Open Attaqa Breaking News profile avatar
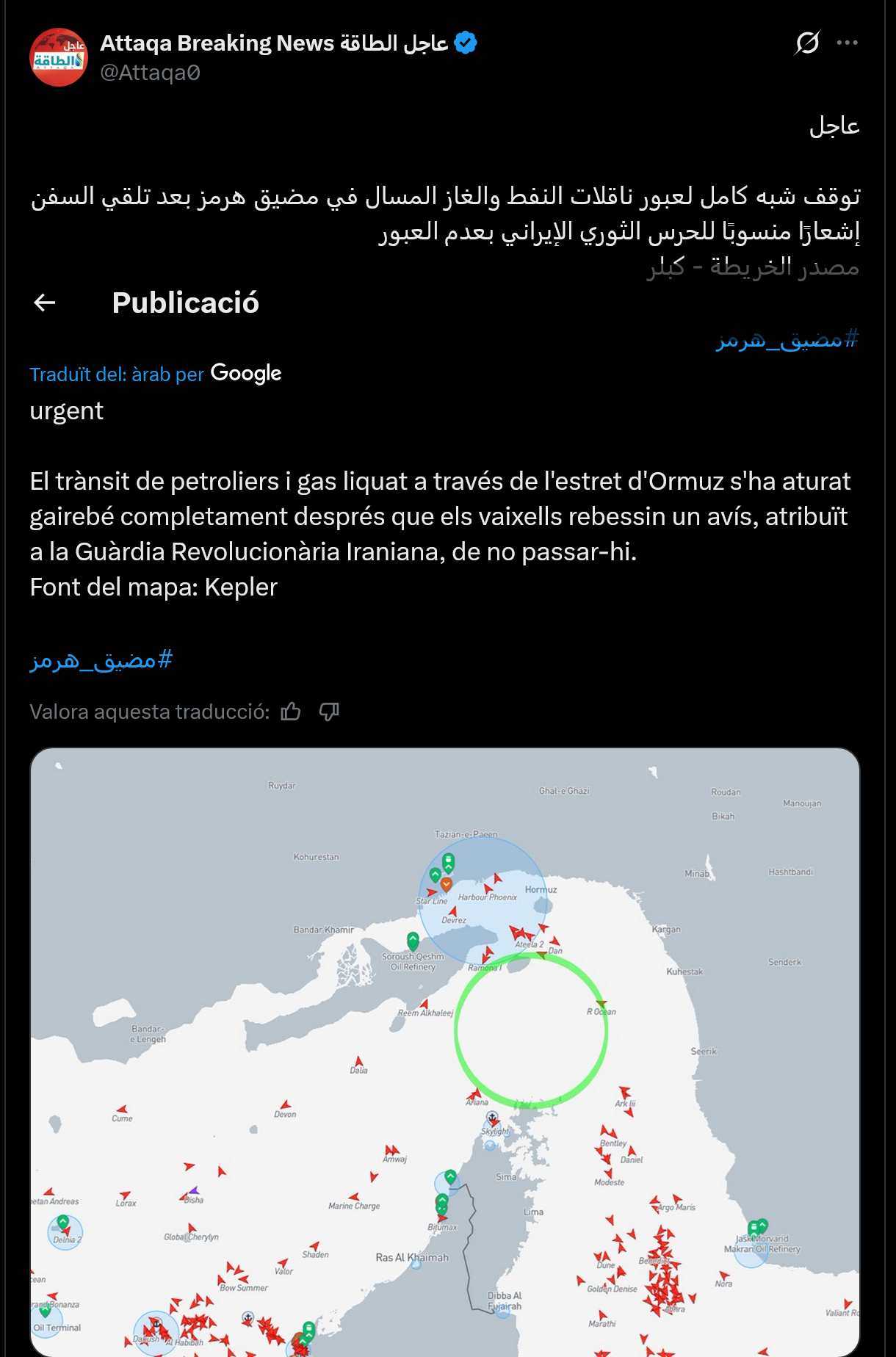 coord(58,57)
